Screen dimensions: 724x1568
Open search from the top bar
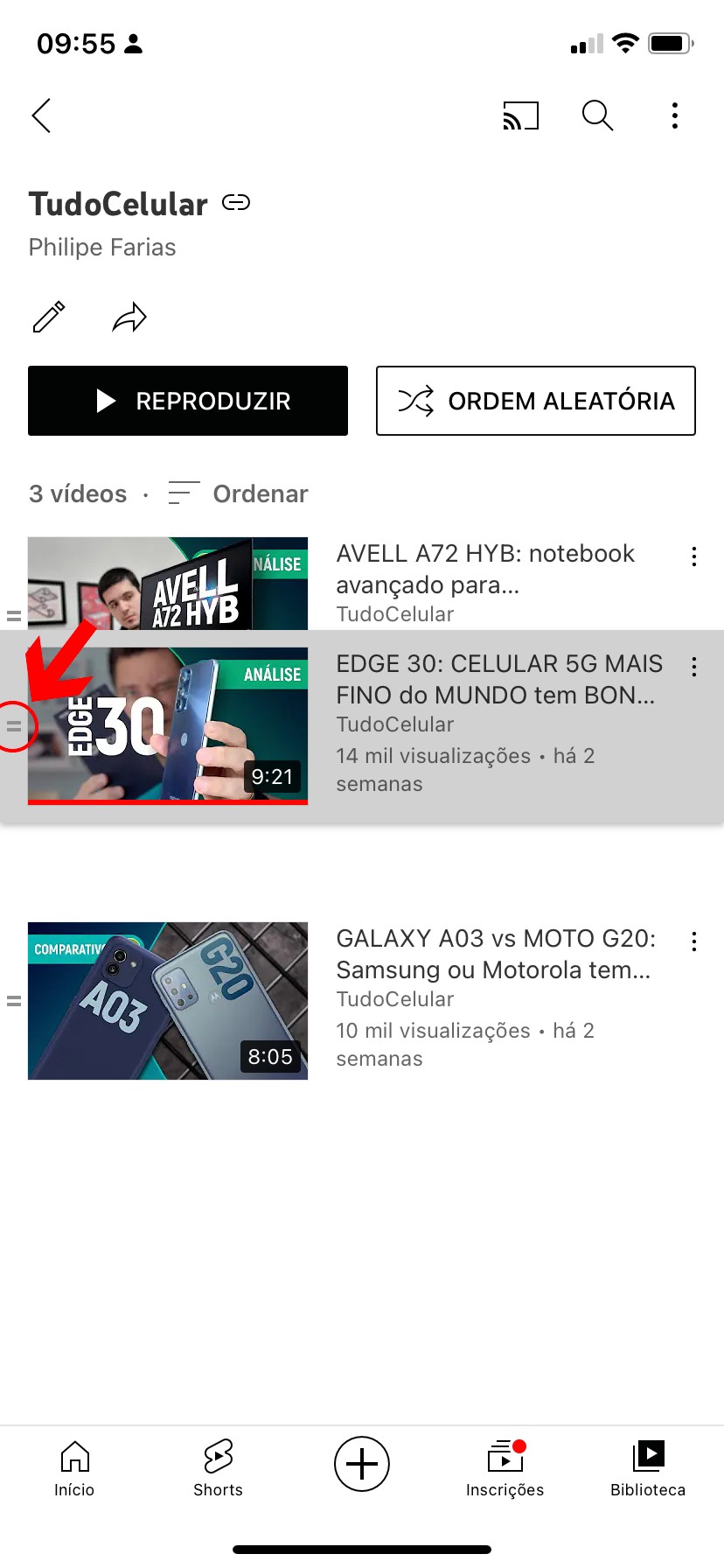point(597,115)
